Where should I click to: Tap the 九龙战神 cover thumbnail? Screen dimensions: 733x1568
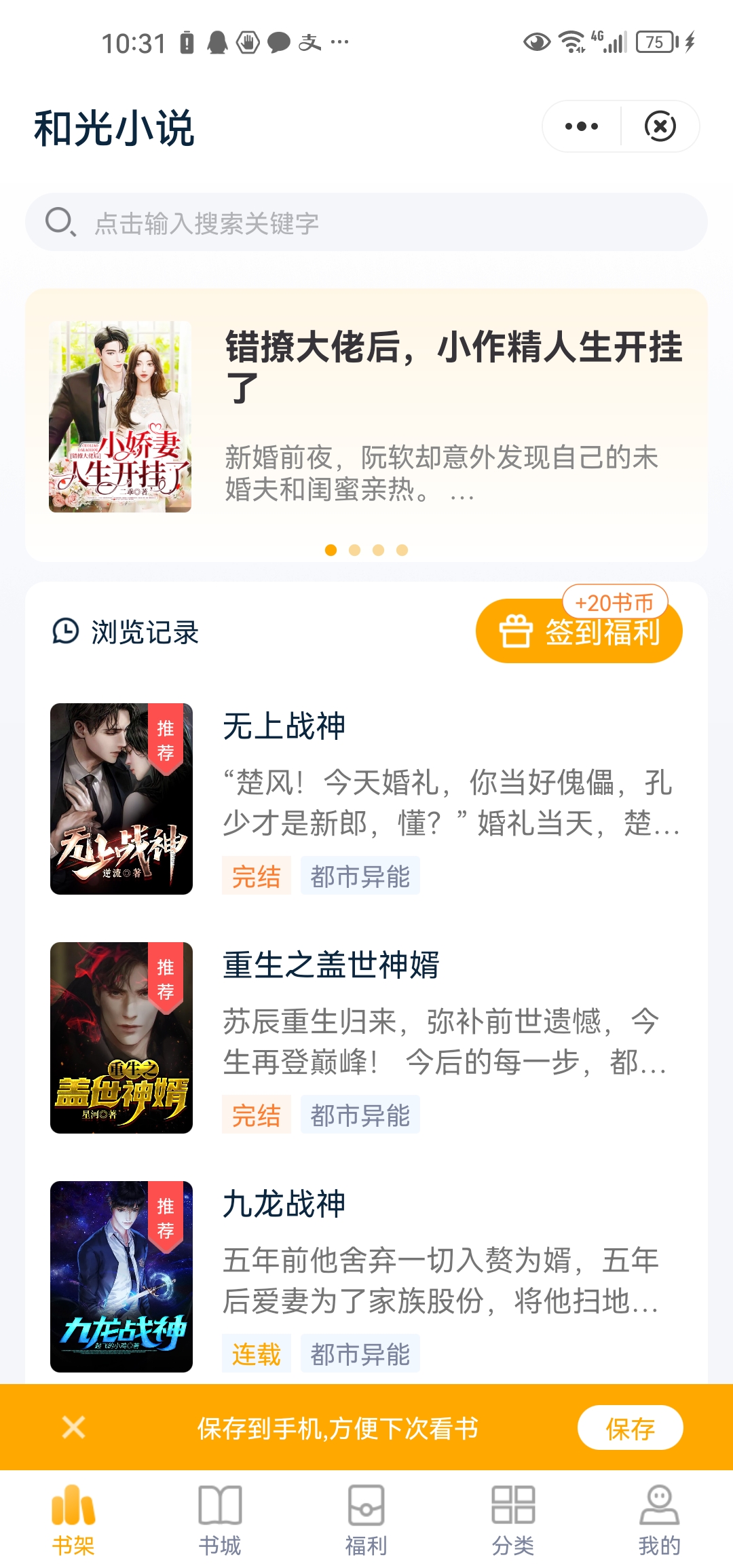coord(121,1274)
